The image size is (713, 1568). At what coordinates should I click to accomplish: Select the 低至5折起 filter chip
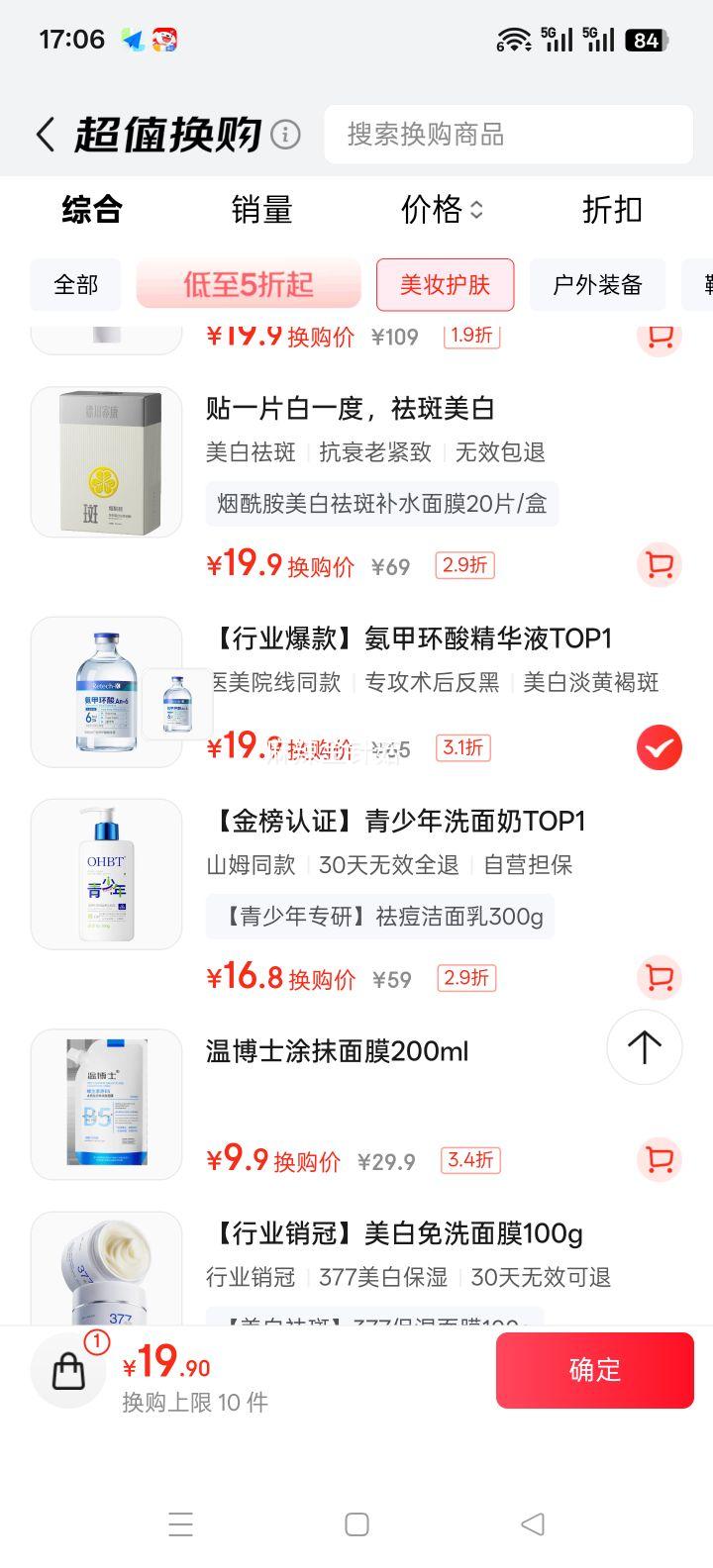pyautogui.click(x=249, y=285)
